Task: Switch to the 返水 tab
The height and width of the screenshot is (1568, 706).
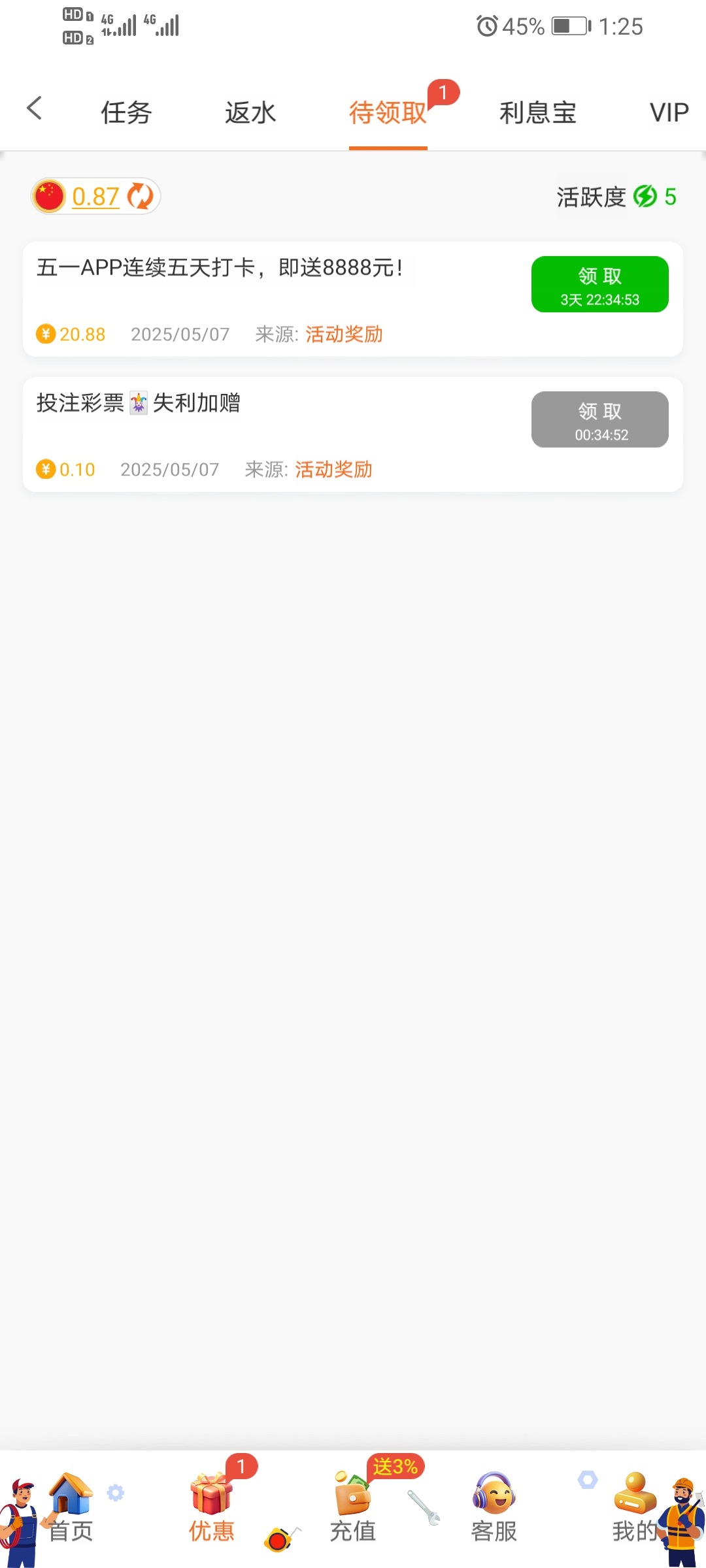Action: (250, 112)
